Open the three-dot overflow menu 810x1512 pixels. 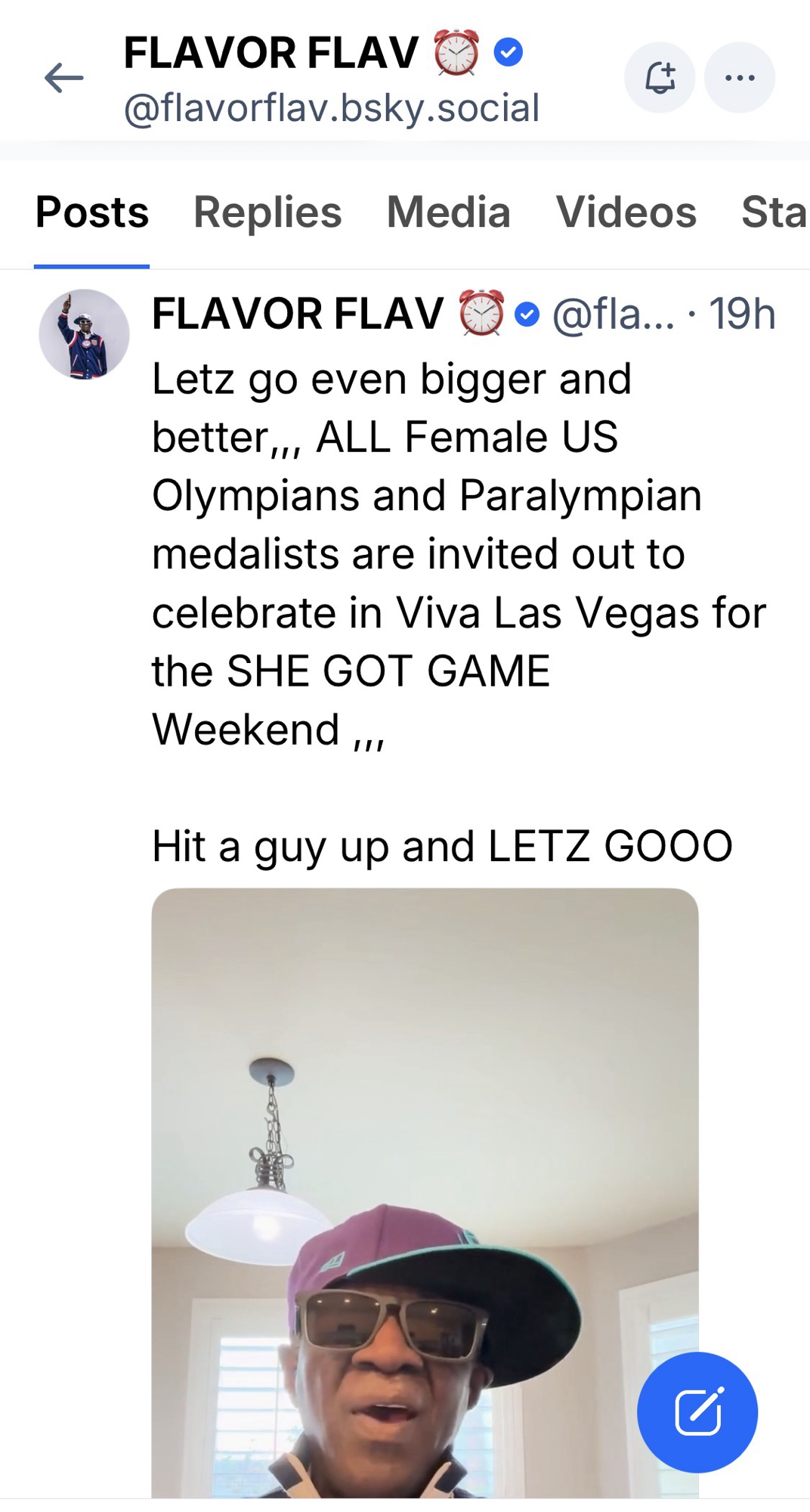pyautogui.click(x=739, y=78)
